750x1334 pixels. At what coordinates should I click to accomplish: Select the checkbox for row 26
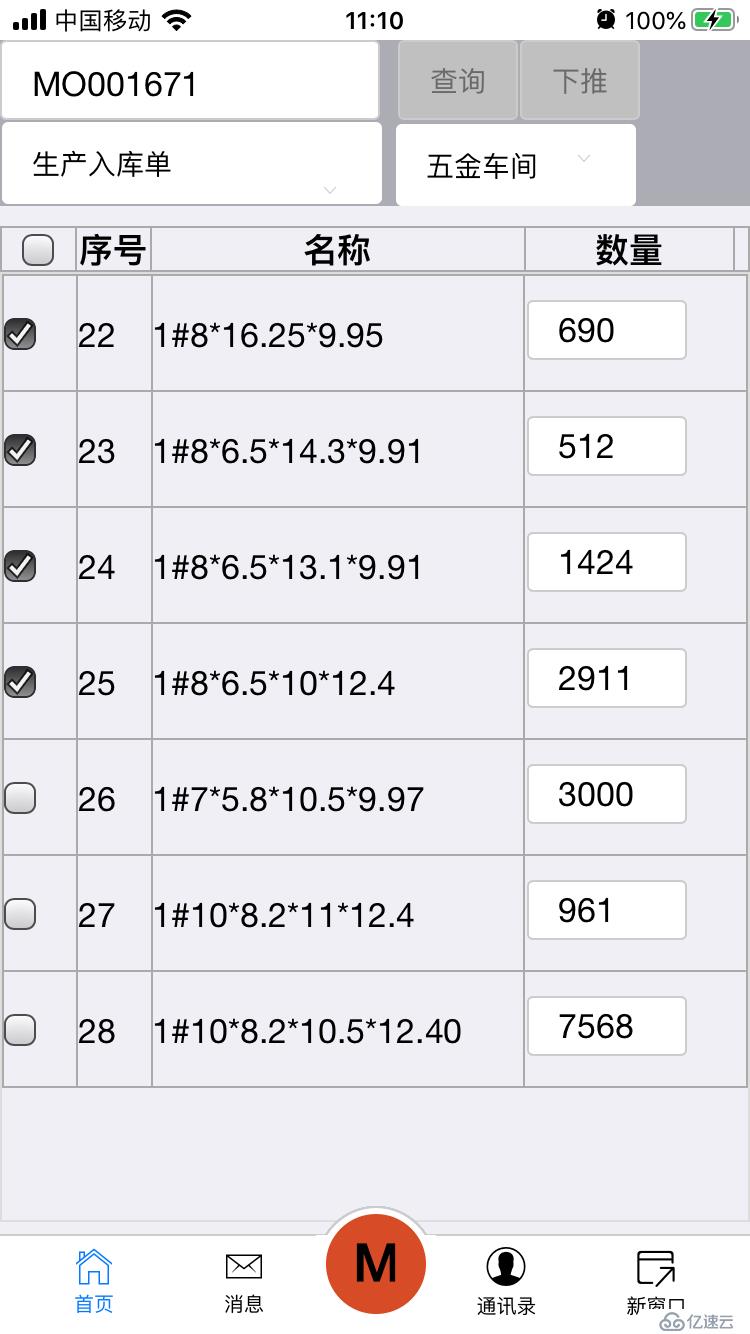point(21,798)
